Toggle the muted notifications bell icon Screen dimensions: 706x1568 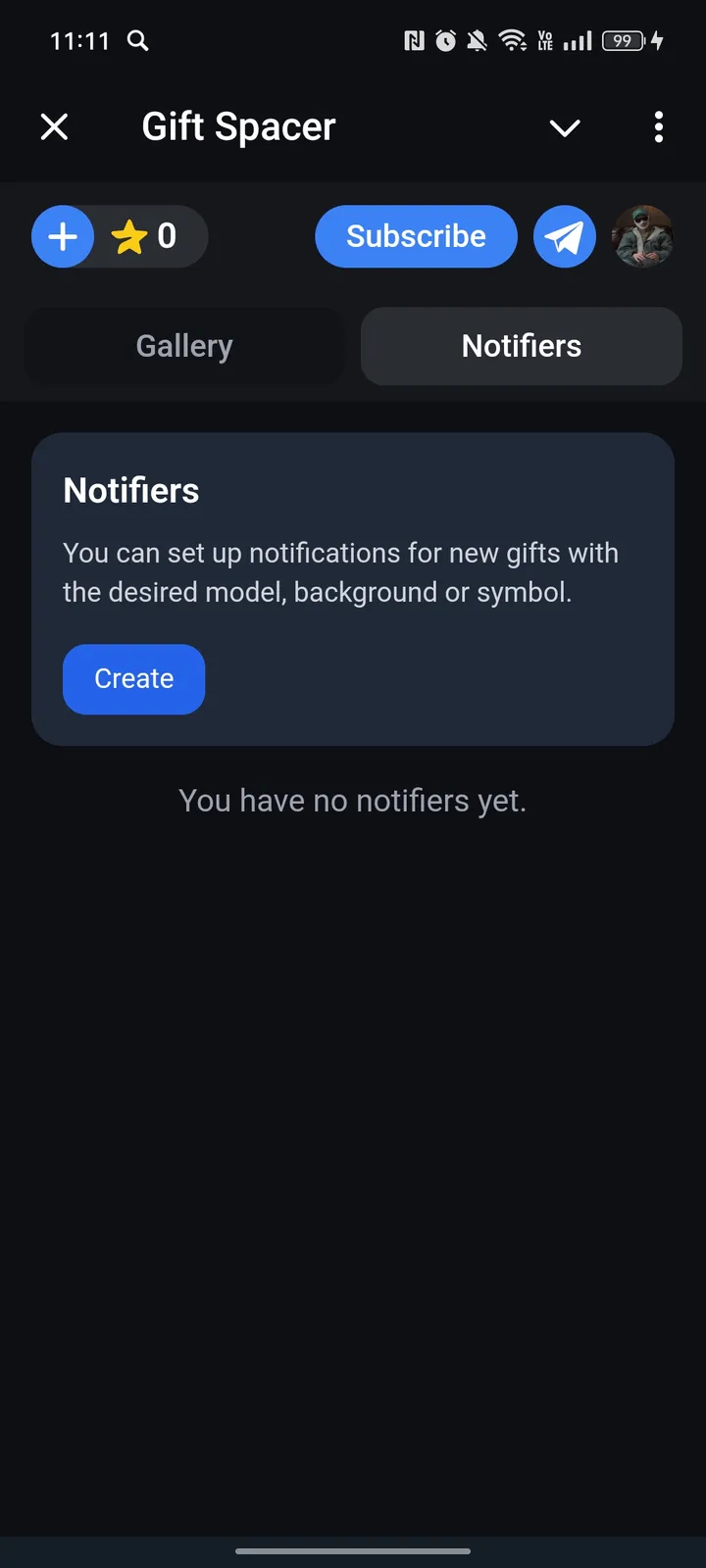click(x=477, y=41)
